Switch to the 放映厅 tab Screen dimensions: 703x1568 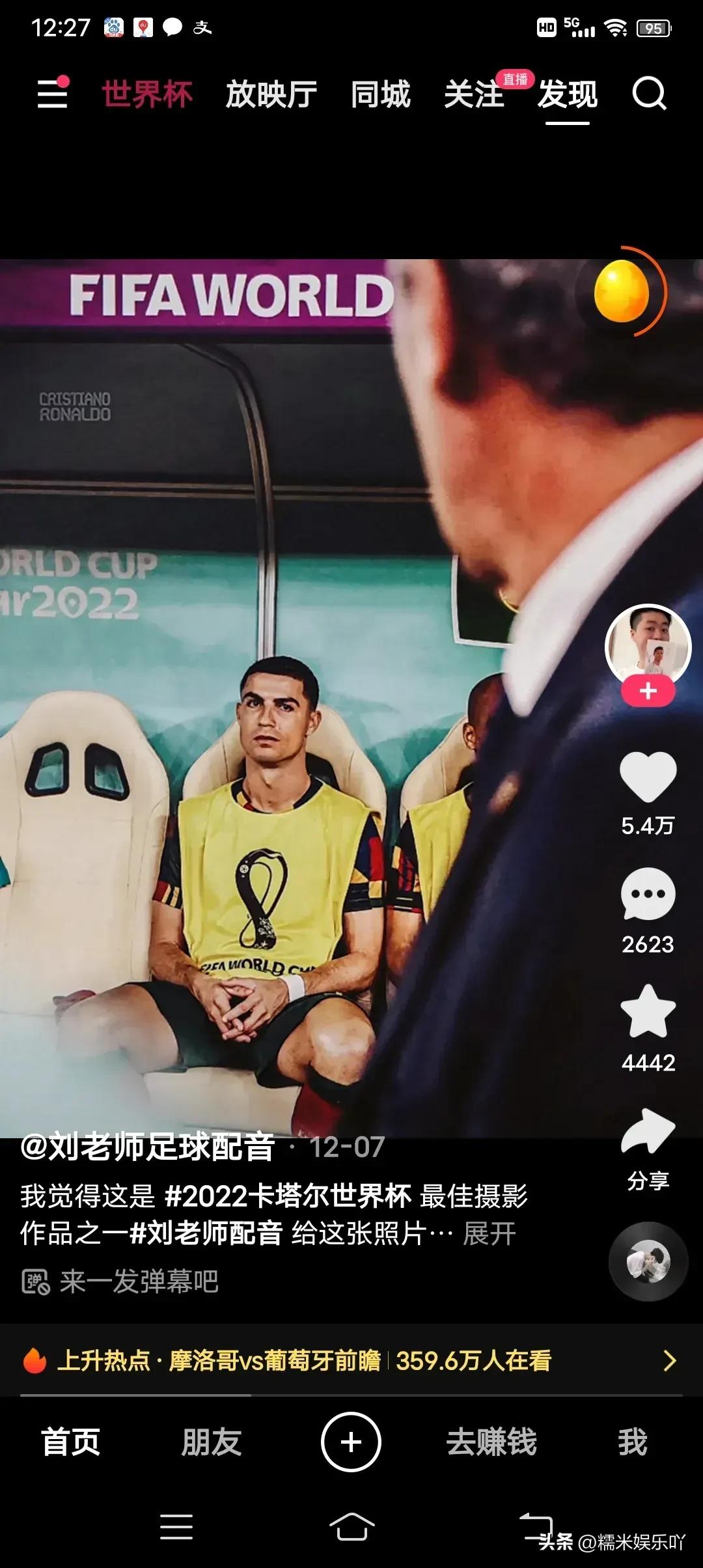pyautogui.click(x=271, y=94)
